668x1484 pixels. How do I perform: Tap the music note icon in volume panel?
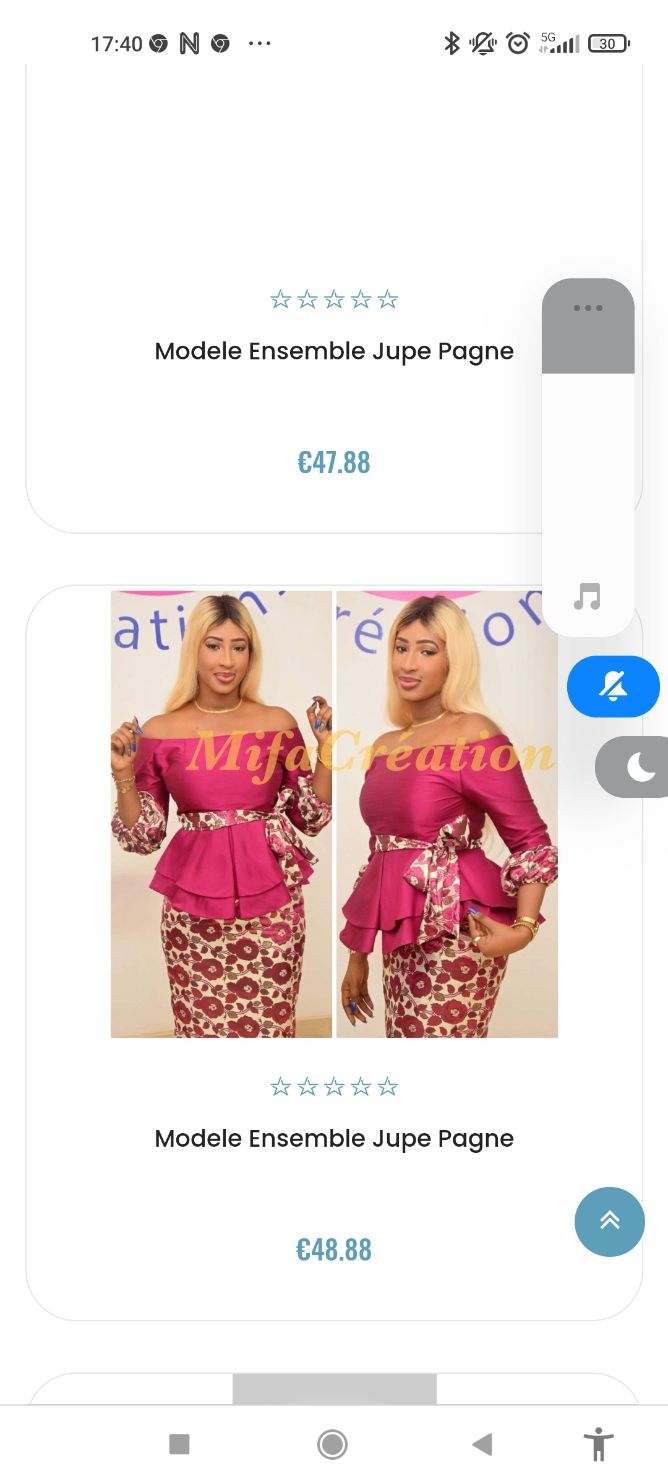click(x=587, y=597)
